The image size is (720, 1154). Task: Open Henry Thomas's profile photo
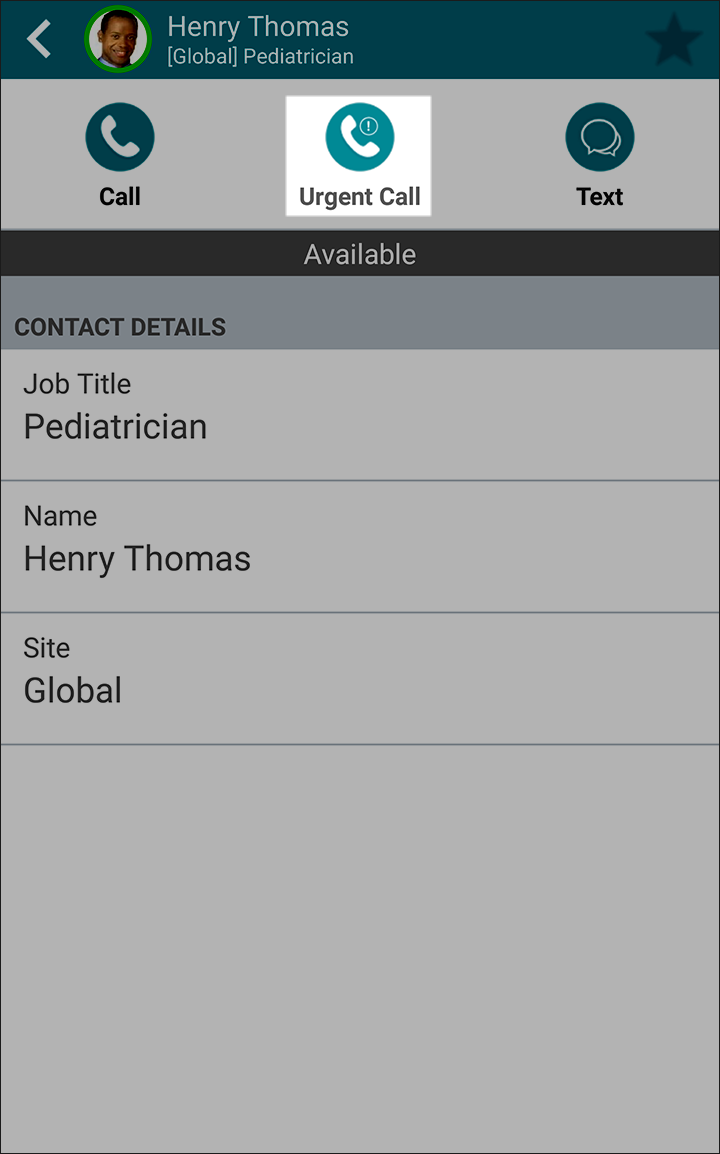click(x=118, y=39)
